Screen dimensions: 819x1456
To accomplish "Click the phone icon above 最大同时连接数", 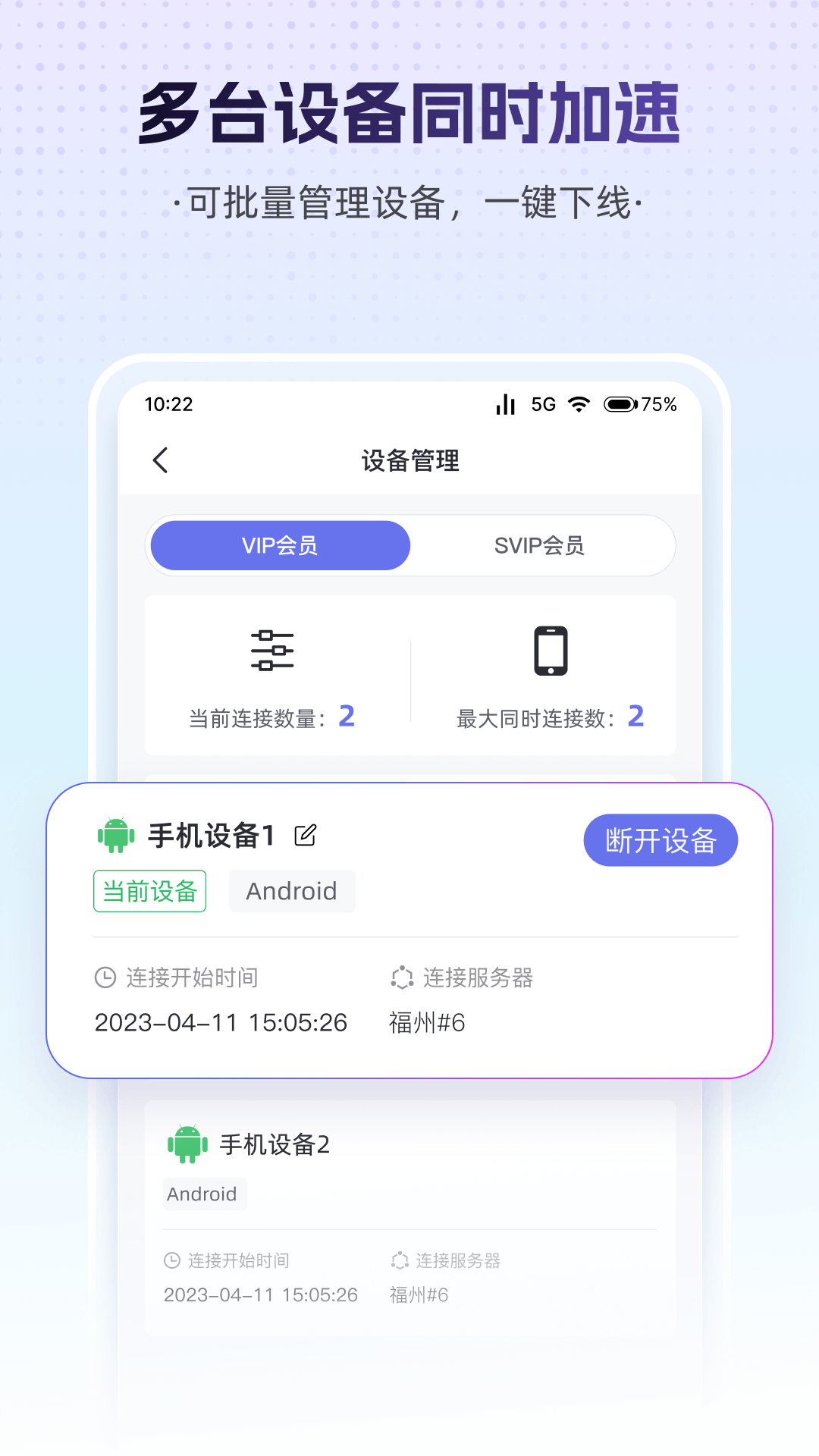I will [550, 650].
